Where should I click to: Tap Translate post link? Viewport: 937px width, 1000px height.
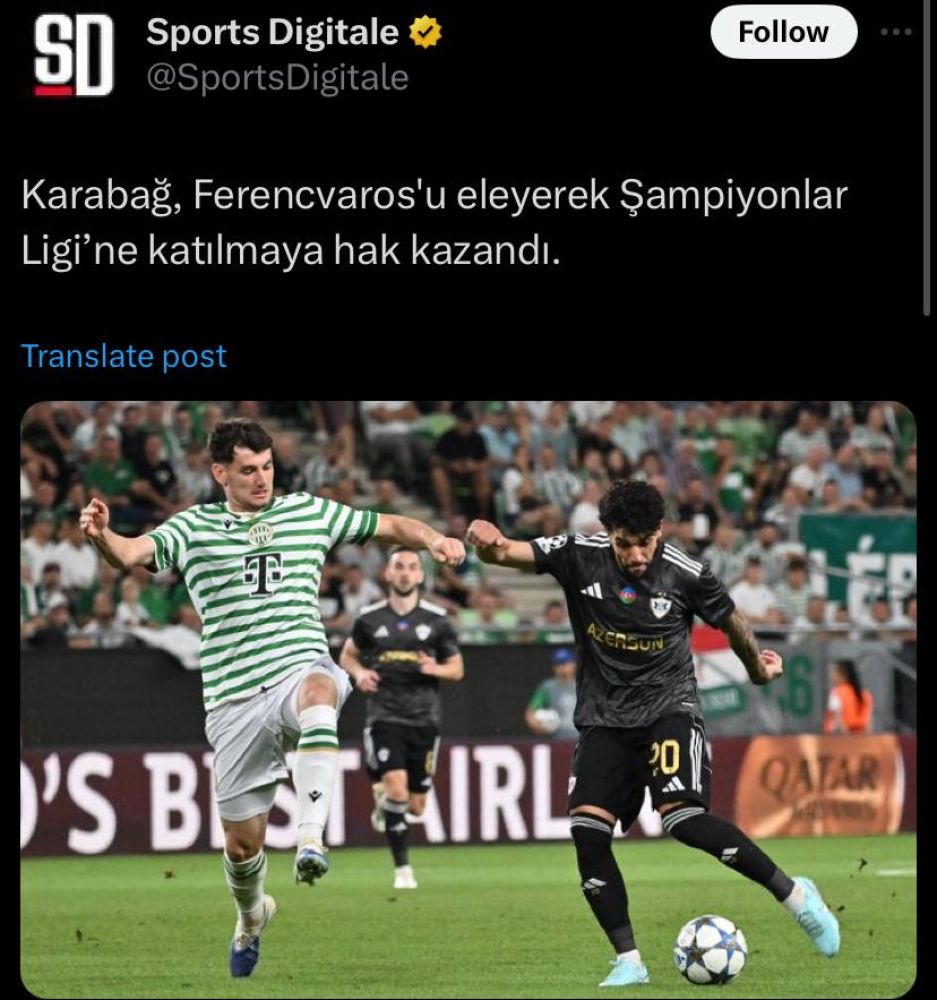pyautogui.click(x=124, y=357)
